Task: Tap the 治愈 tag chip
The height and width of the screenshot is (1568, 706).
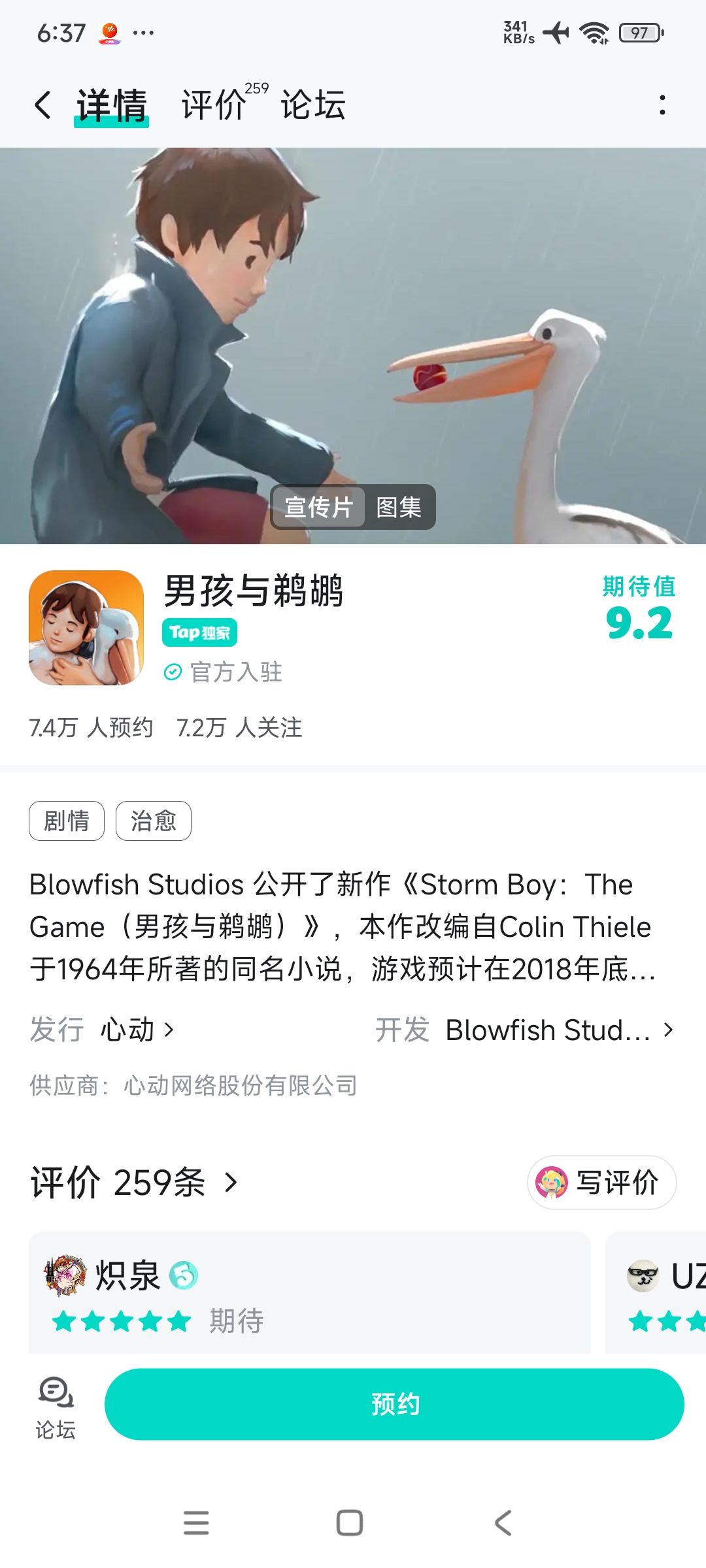Action: pyautogui.click(x=154, y=821)
